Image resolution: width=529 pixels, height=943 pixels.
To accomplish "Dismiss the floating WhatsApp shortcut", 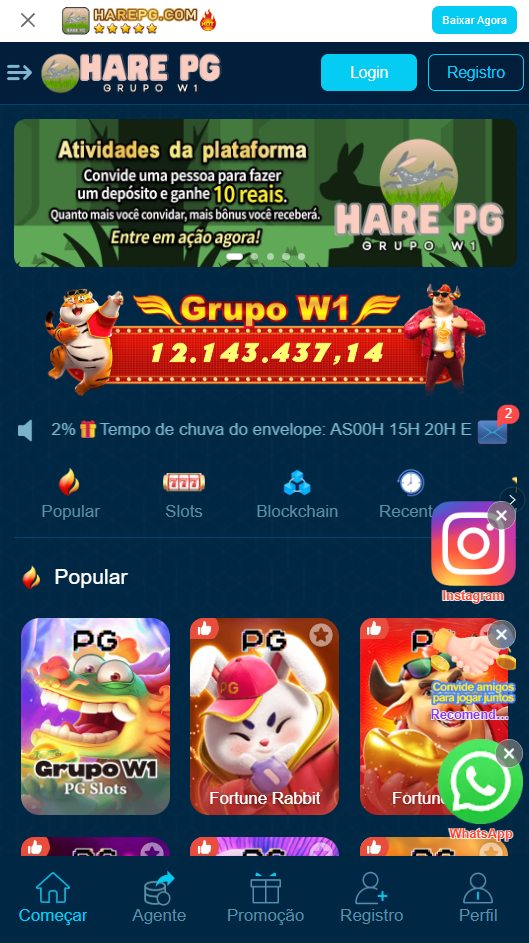I will (x=509, y=754).
